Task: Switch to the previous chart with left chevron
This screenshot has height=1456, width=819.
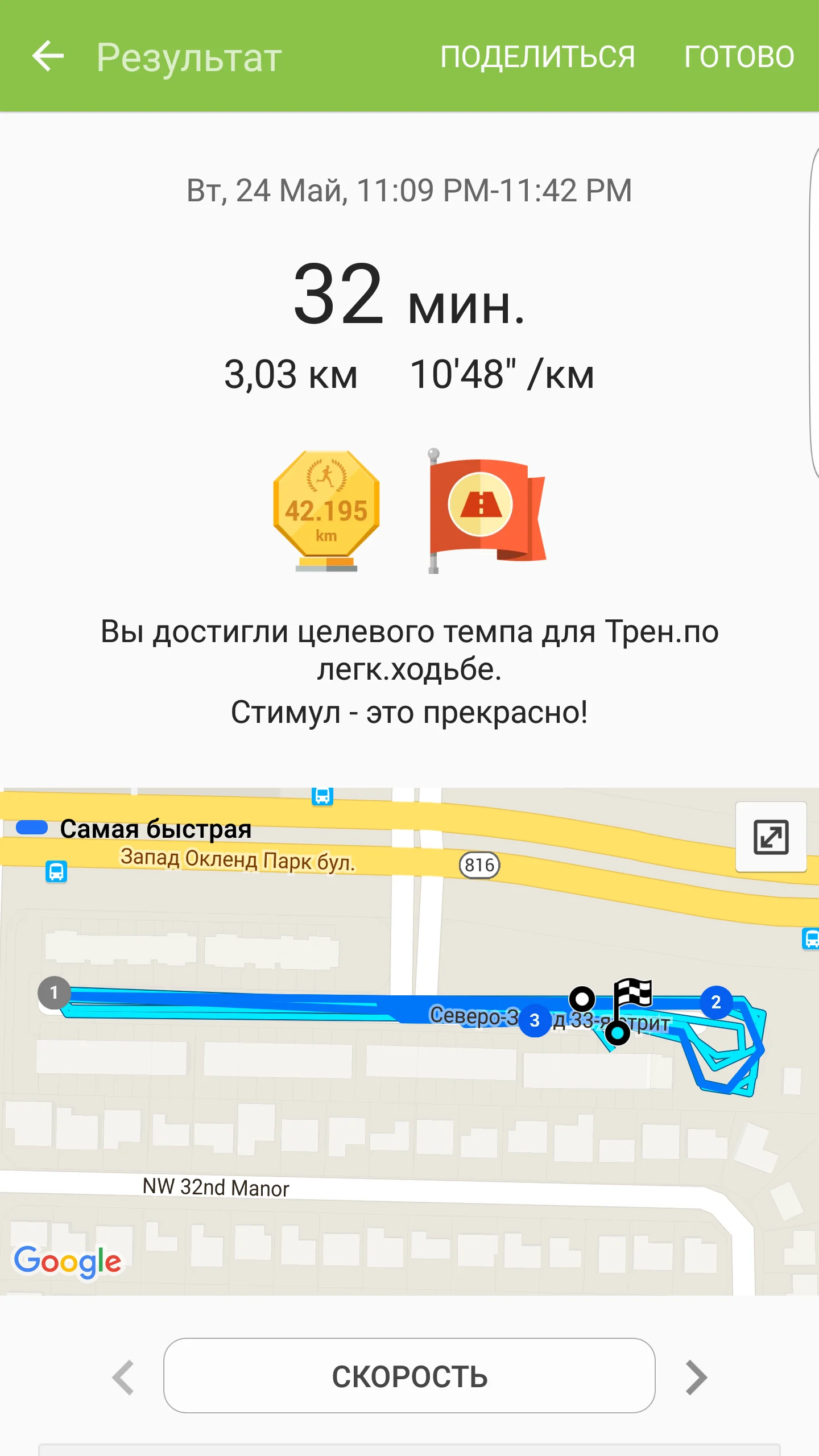Action: 123,1377
